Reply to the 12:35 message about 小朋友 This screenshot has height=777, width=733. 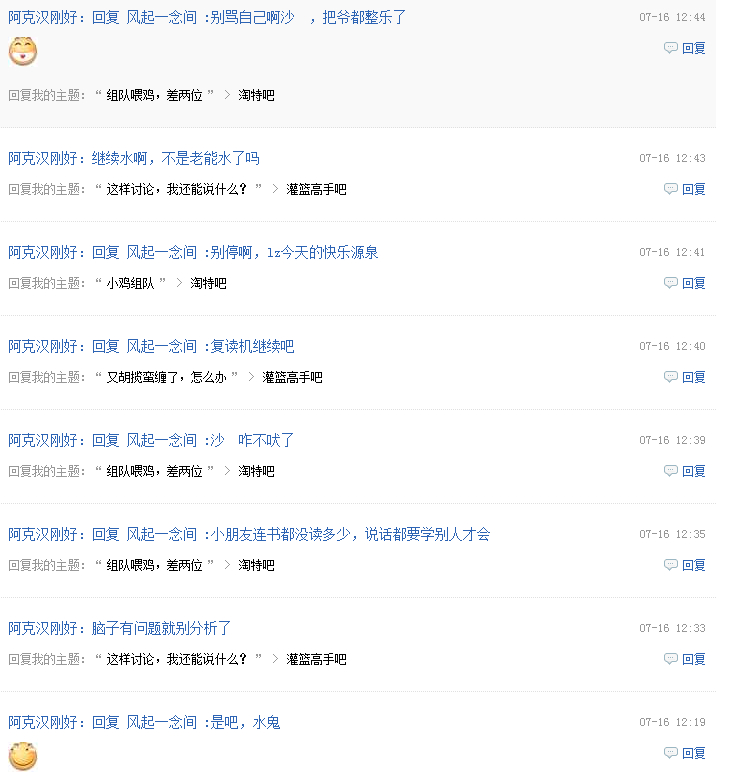click(692, 565)
